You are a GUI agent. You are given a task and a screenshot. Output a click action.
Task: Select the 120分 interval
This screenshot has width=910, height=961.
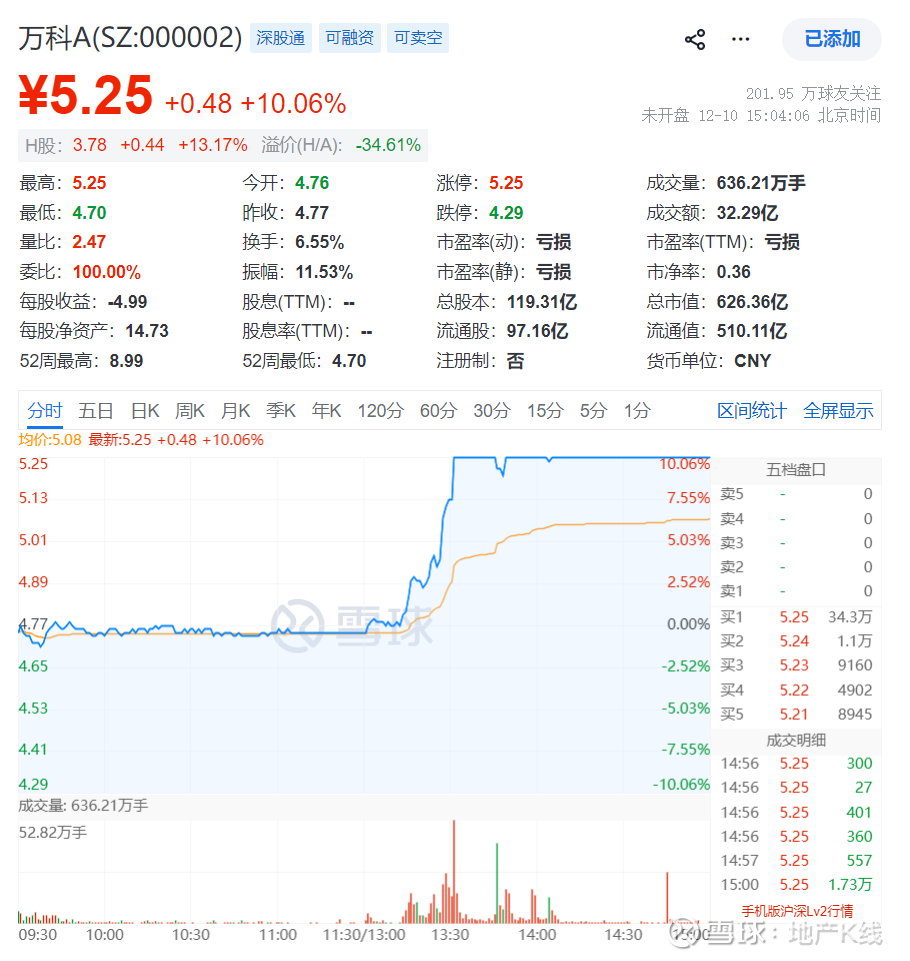(x=380, y=410)
